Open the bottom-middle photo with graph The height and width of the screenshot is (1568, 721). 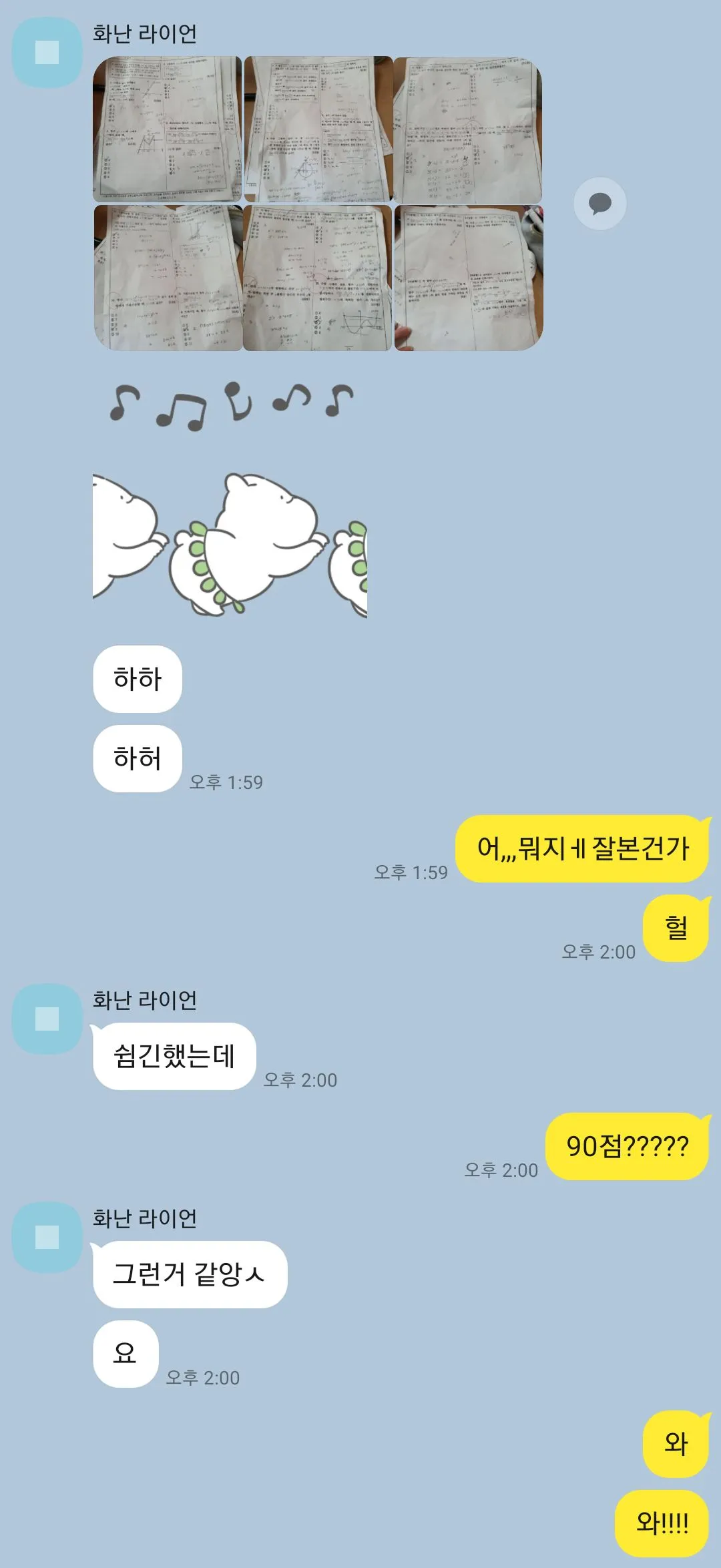[318, 278]
